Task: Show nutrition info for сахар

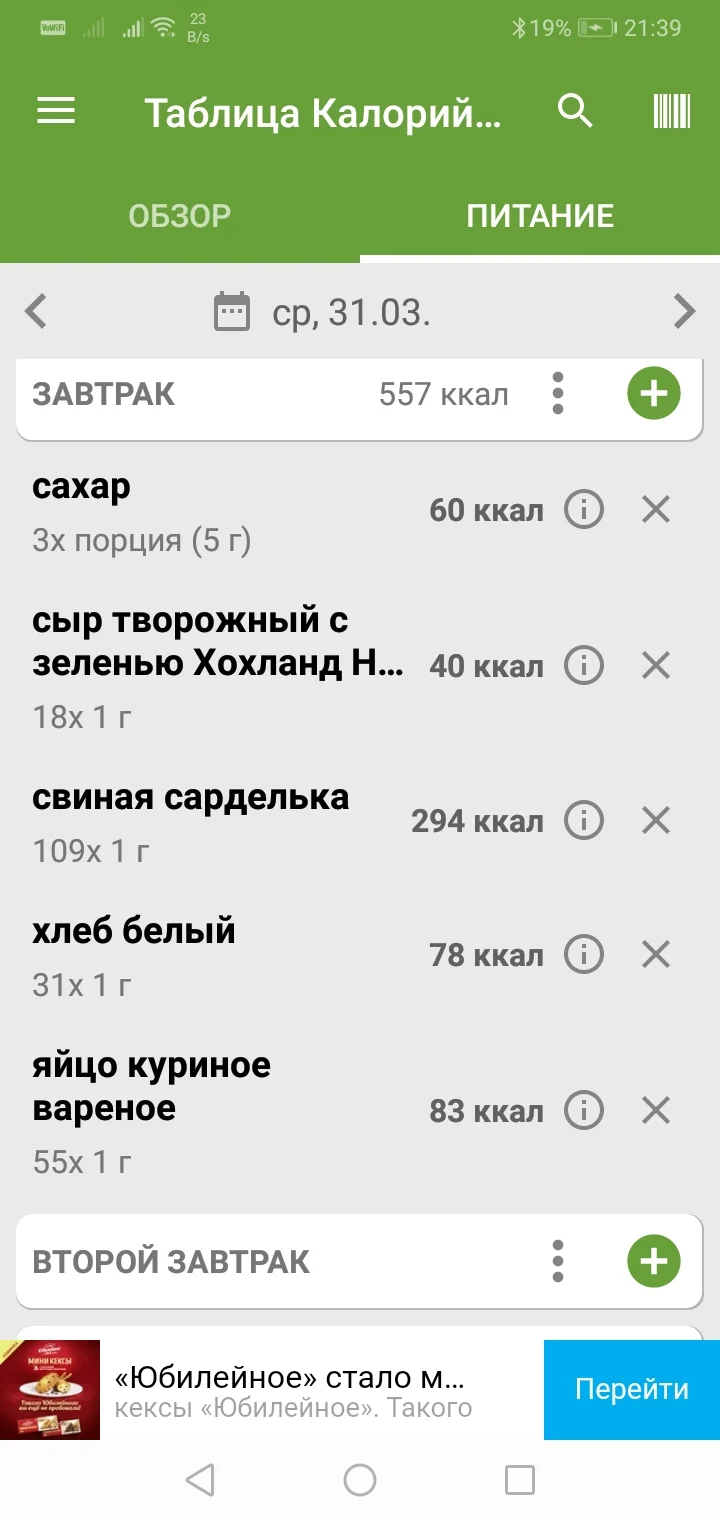Action: [x=583, y=510]
